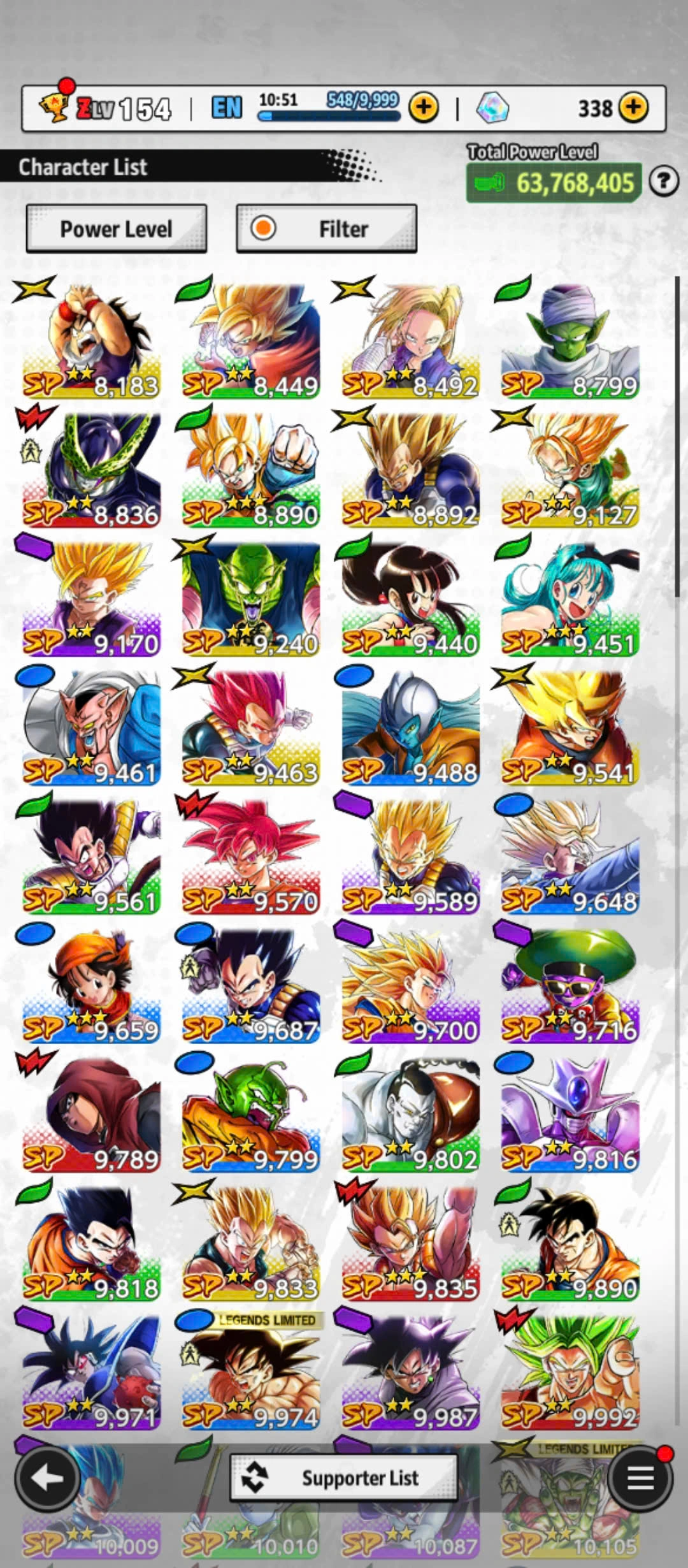Open the Legends Limited character with 9,974
This screenshot has width=688, height=1568.
(251, 1371)
